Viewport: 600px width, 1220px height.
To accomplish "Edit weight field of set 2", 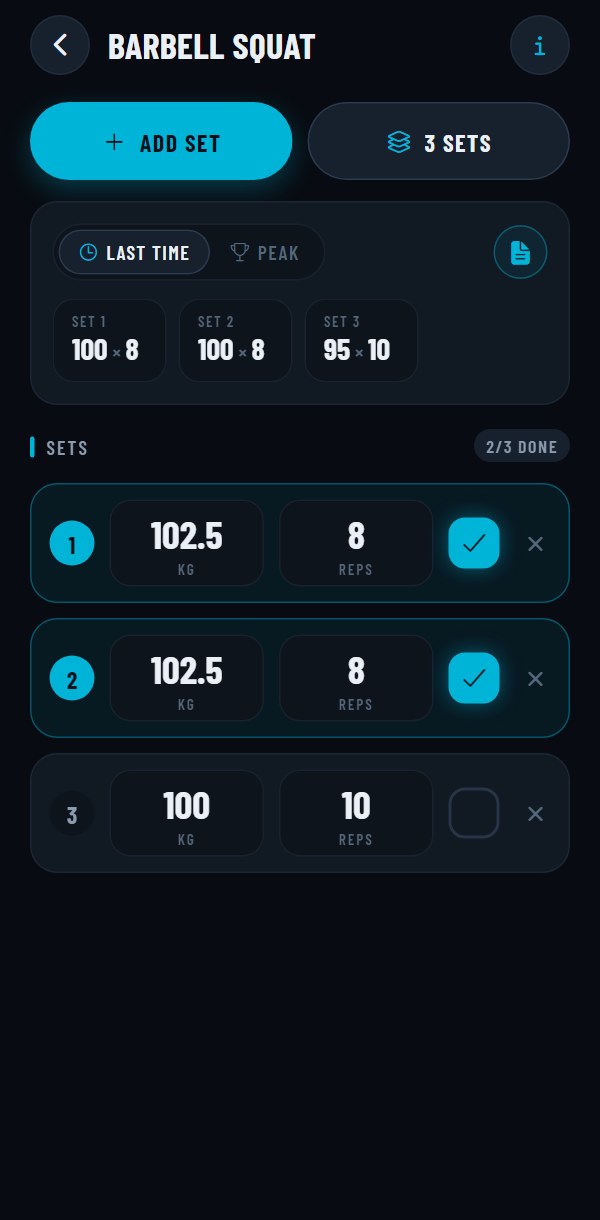I will [x=186, y=678].
